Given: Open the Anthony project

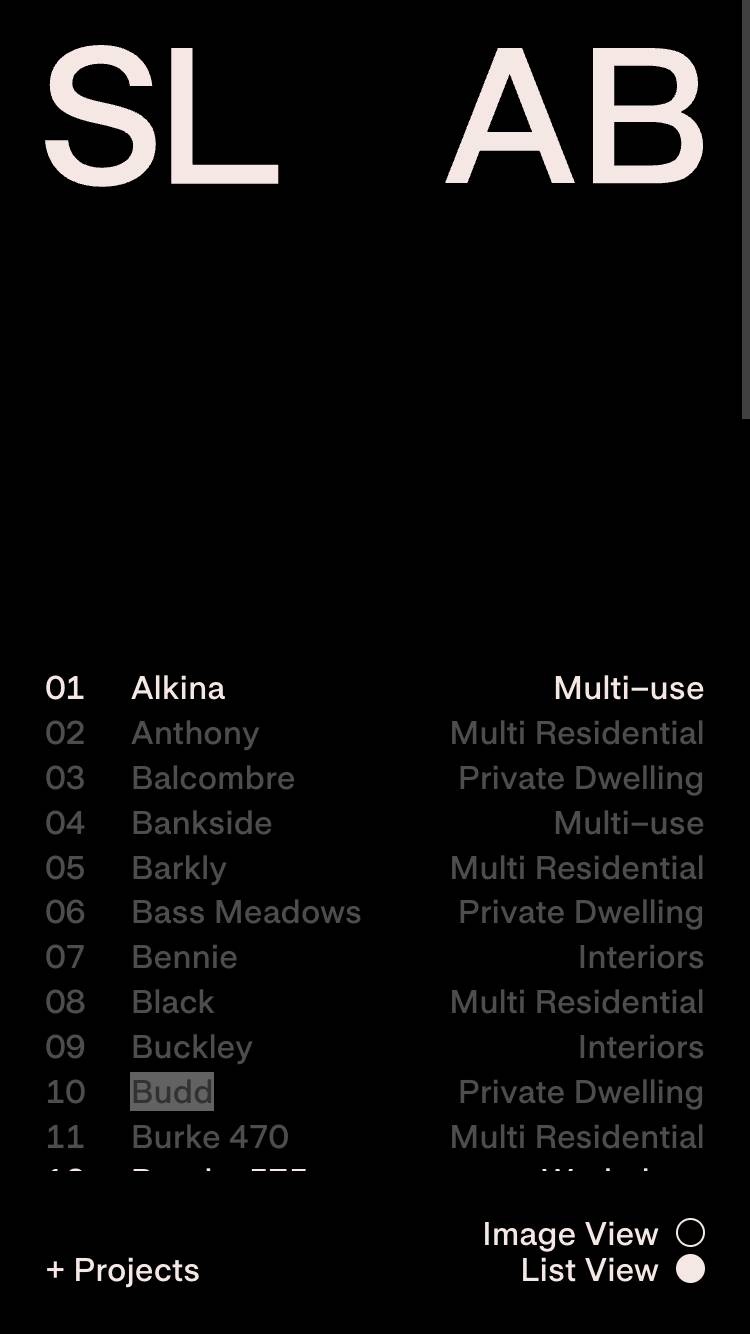Looking at the screenshot, I should click(195, 733).
